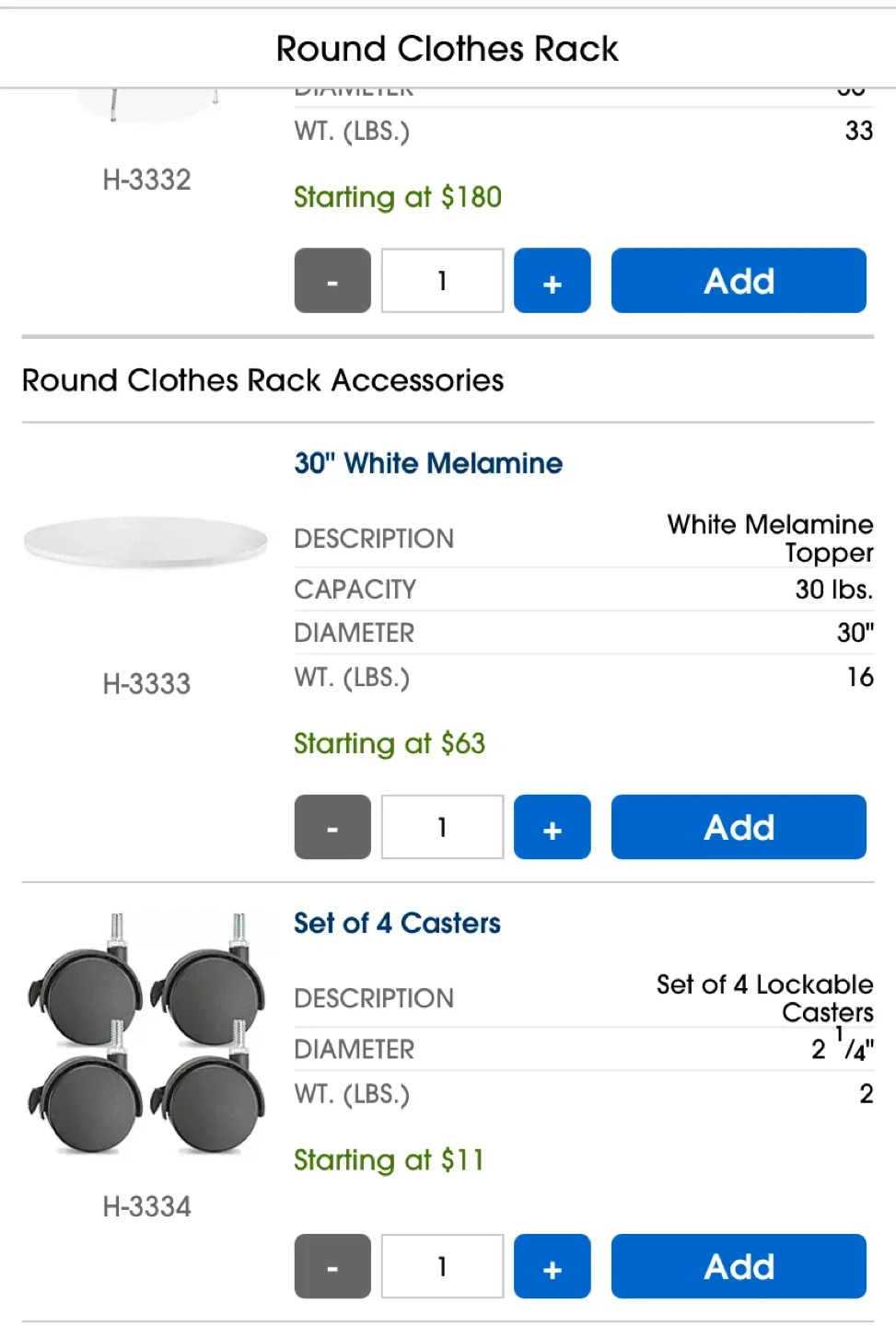Viewport: 896px width, 1326px height.
Task: Click quantity field for the H-3332 rack
Action: pyautogui.click(x=441, y=281)
